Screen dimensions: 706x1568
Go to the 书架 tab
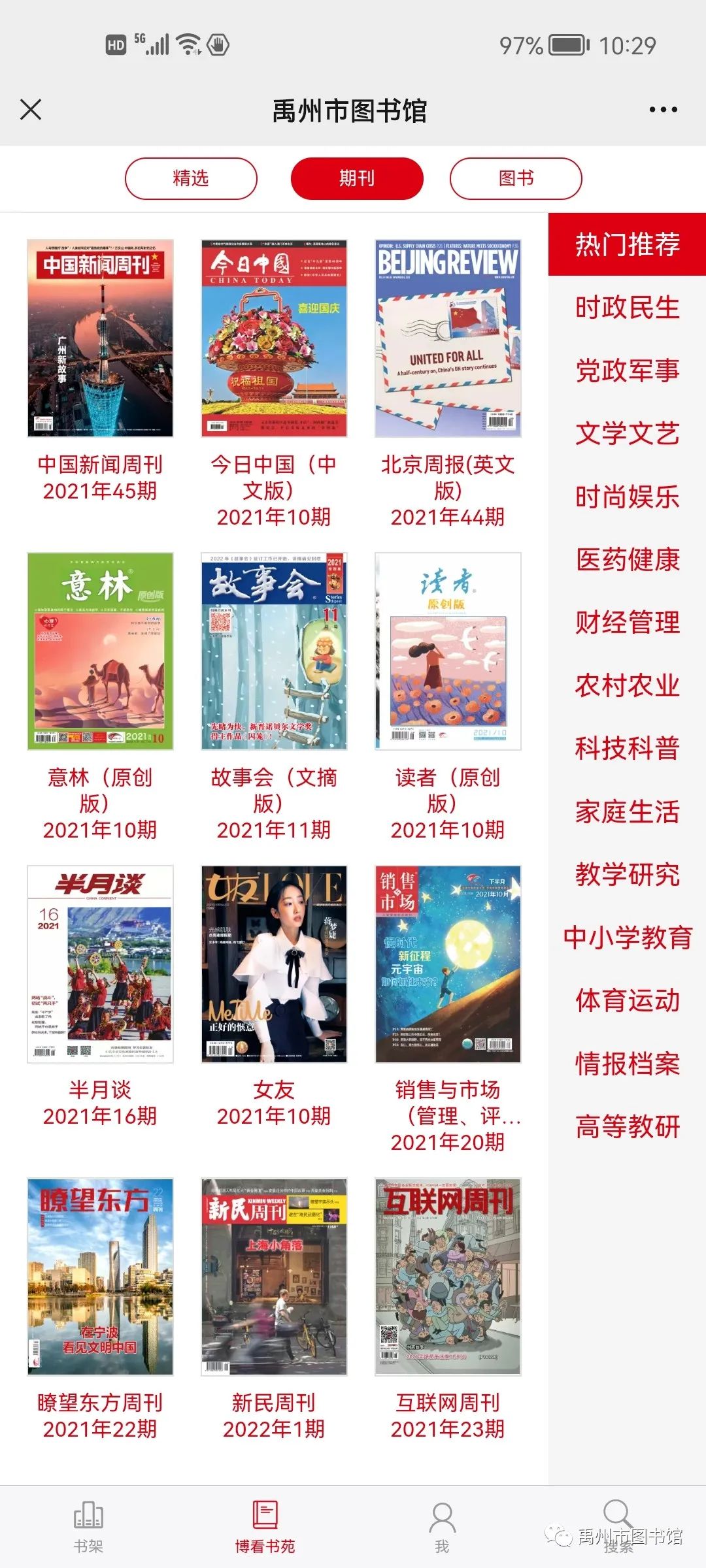pyautogui.click(x=88, y=1526)
